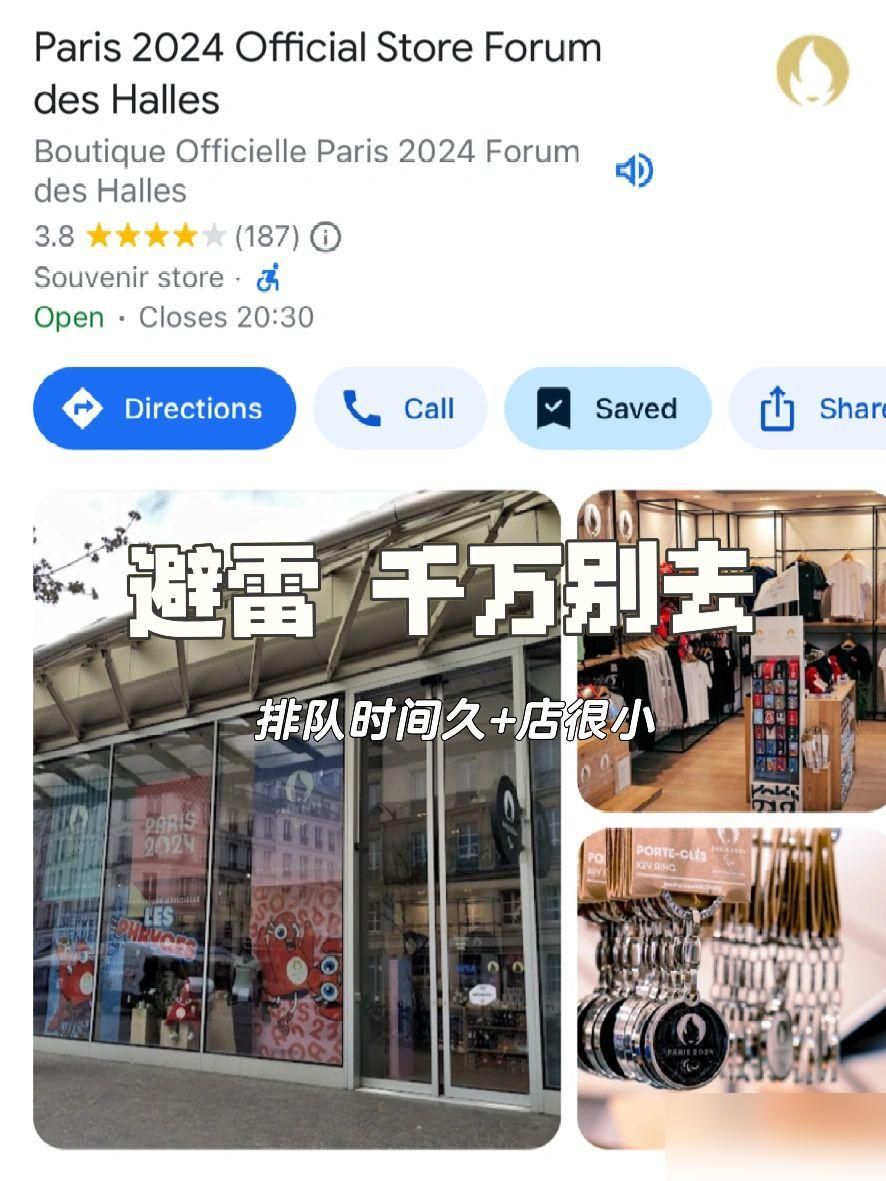This screenshot has height=1181, width=886.
Task: Play the store name pronunciation audio
Action: (x=633, y=172)
